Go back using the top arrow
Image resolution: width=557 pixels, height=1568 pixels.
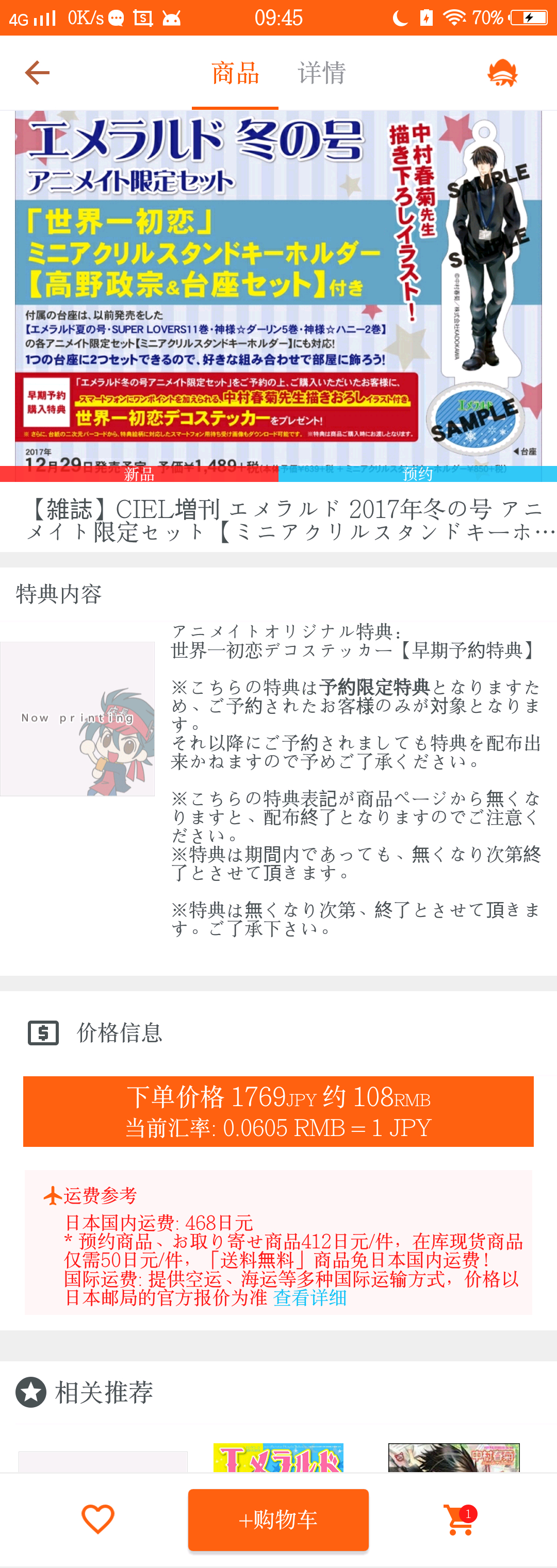[37, 73]
